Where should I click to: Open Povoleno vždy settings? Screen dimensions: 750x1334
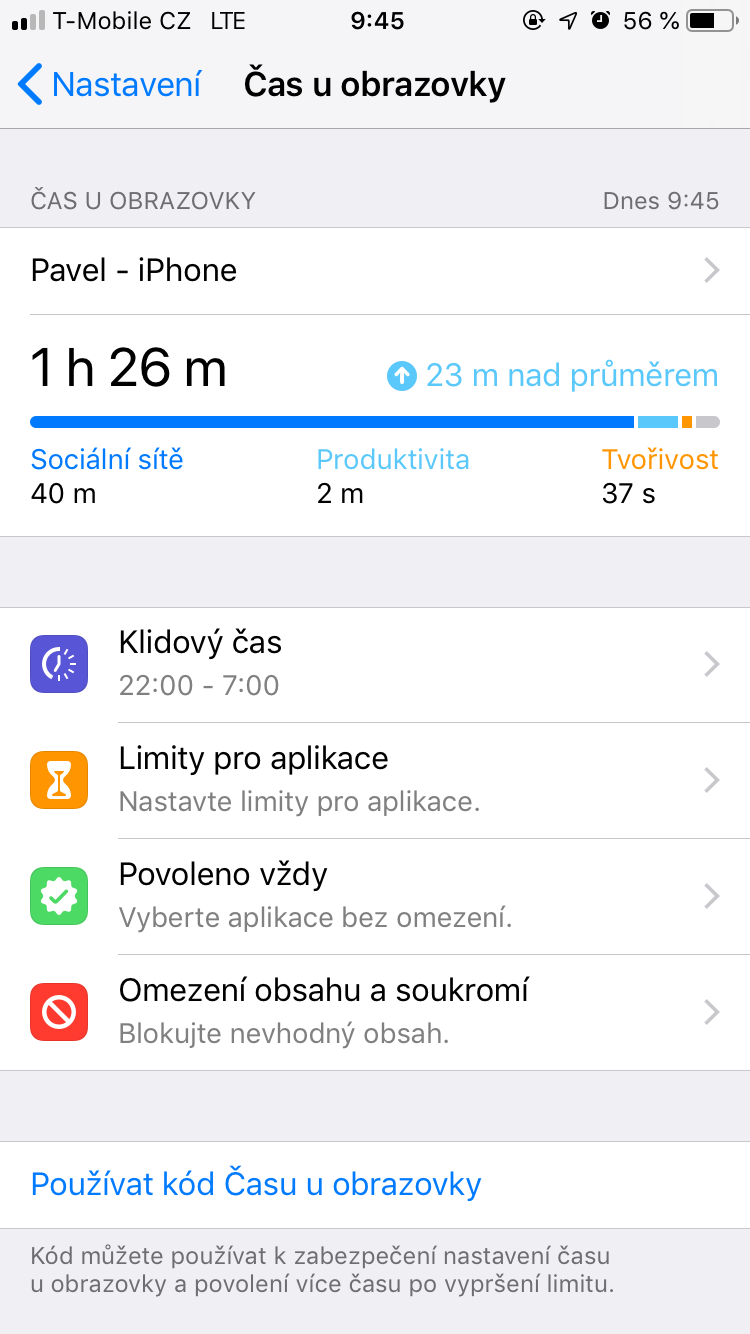375,896
